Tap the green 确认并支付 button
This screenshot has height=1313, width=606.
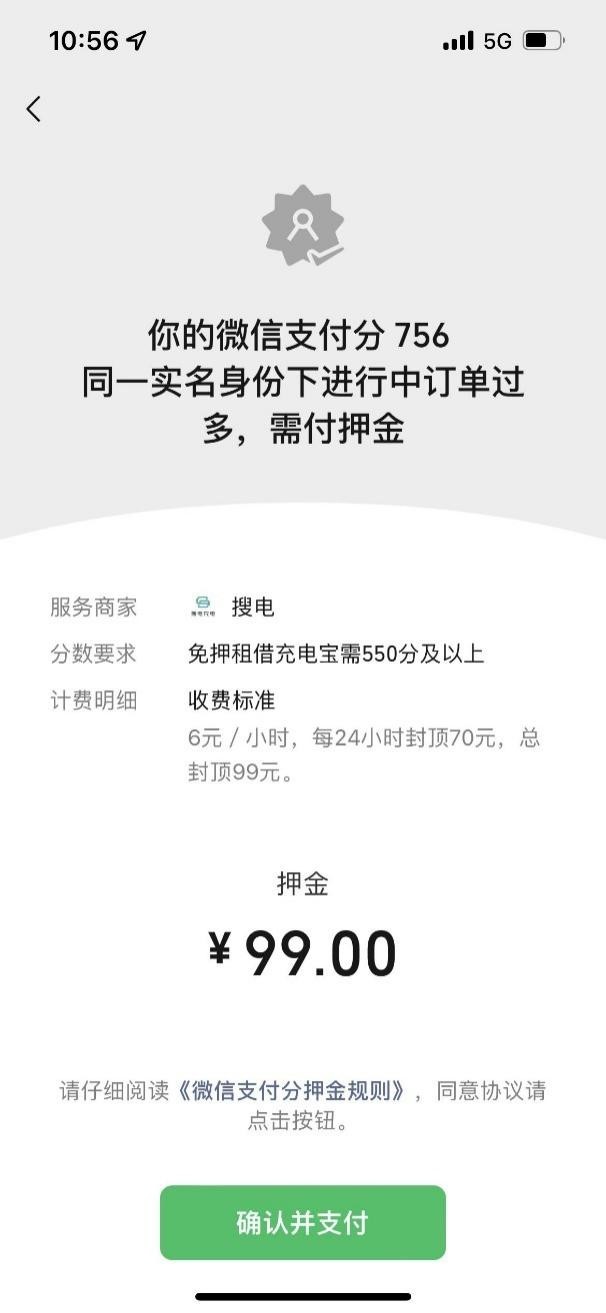(x=302, y=1222)
